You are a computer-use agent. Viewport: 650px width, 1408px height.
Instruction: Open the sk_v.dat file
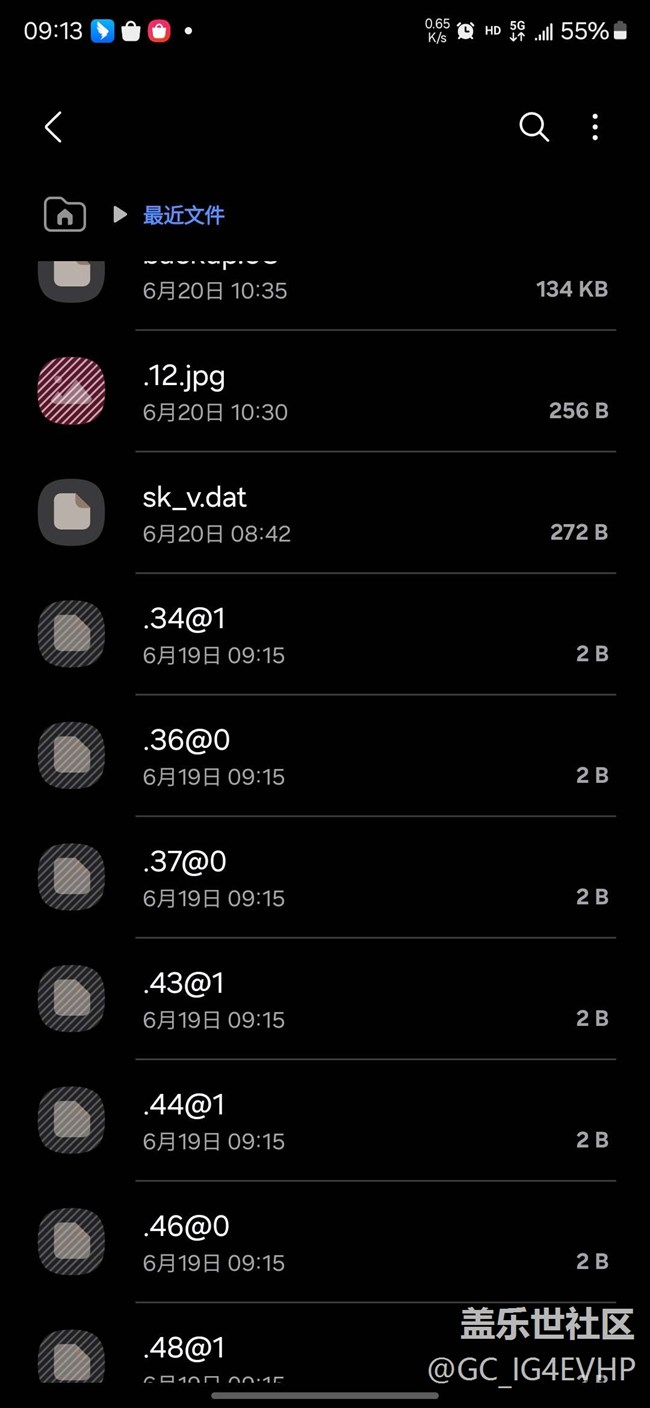(325, 513)
